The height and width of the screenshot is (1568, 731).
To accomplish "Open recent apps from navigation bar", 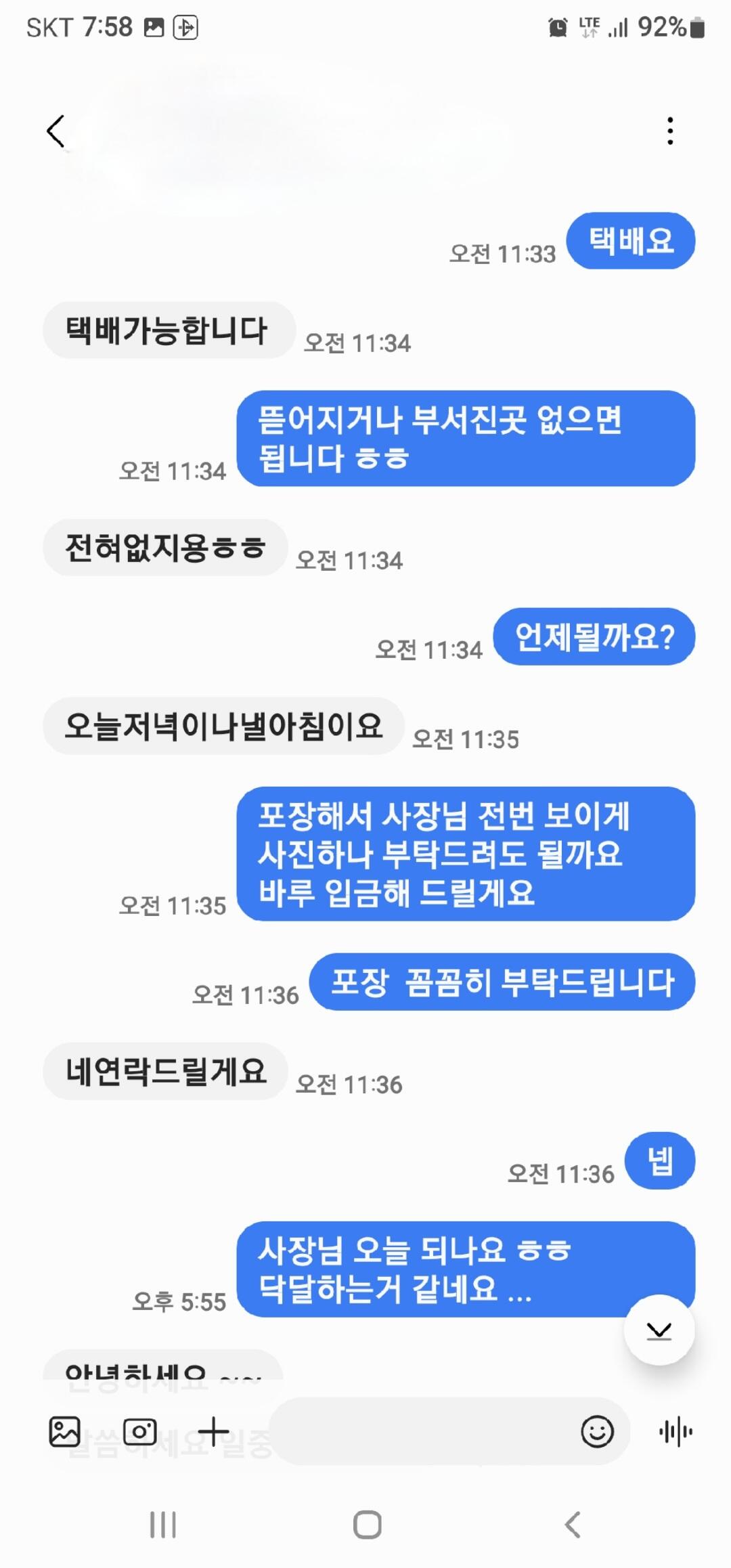I will pos(163,1525).
